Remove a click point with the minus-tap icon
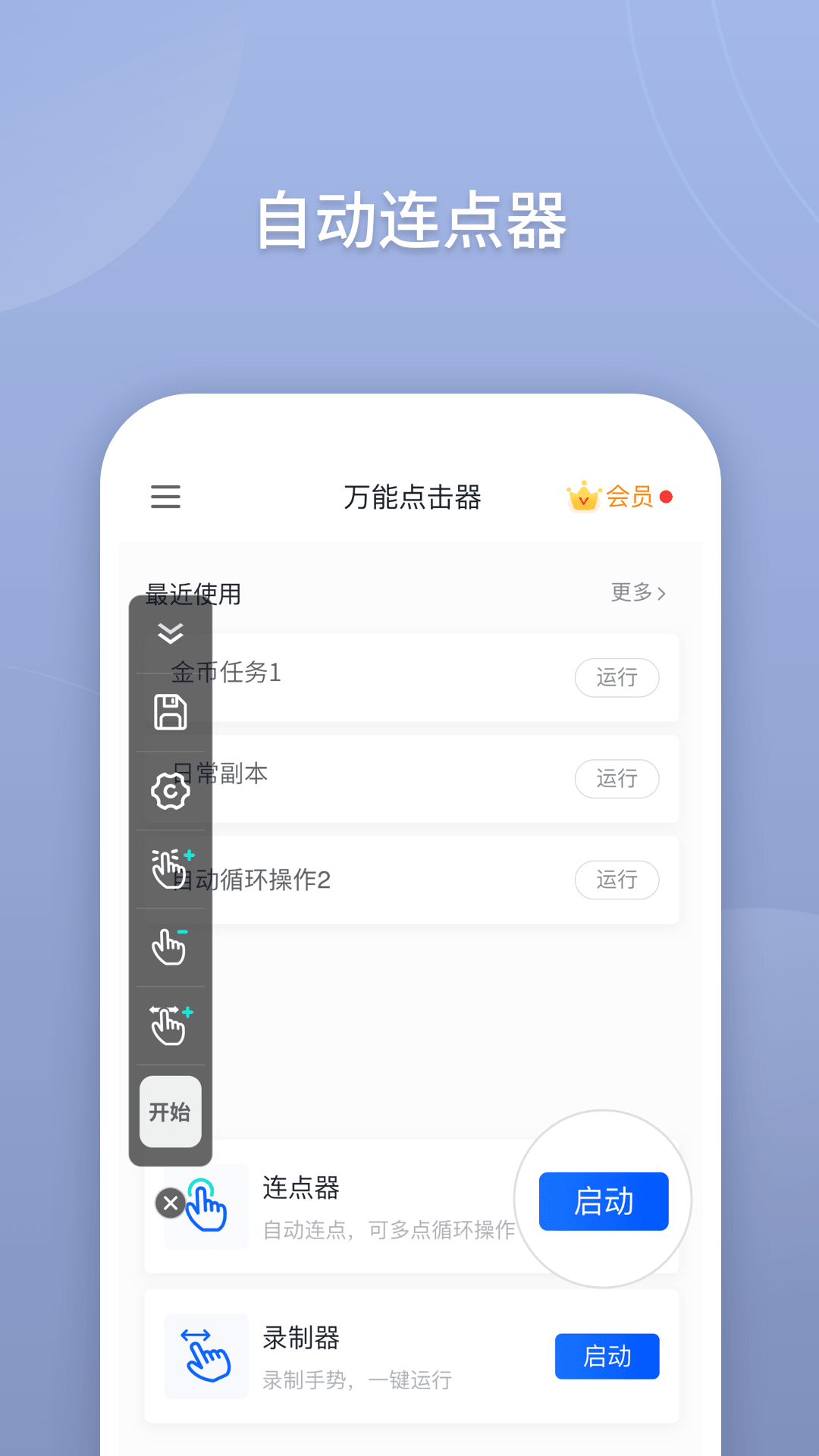The width and height of the screenshot is (819, 1456). (170, 946)
